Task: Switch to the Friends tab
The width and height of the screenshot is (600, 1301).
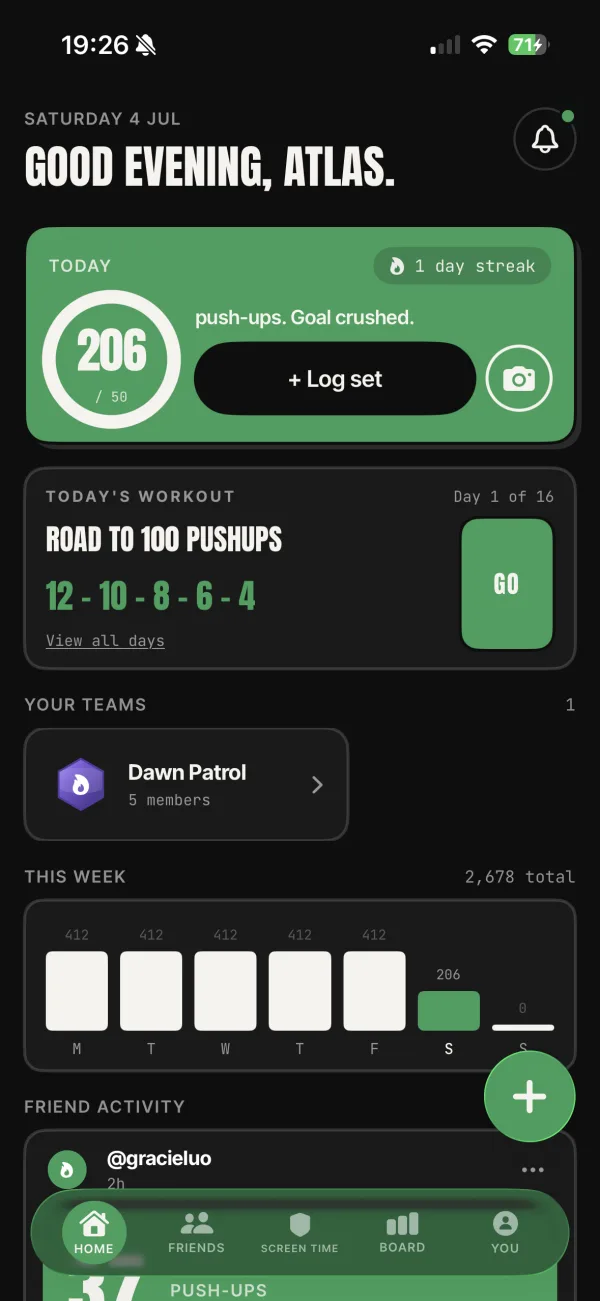Action: point(197,1232)
